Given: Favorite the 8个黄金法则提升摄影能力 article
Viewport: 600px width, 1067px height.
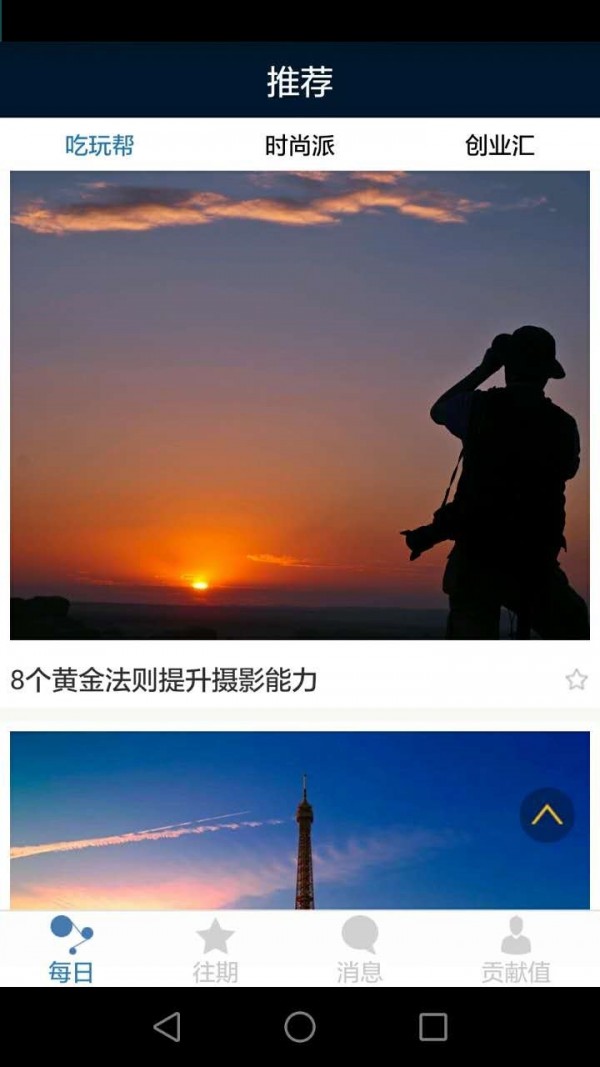Looking at the screenshot, I should coord(576,680).
